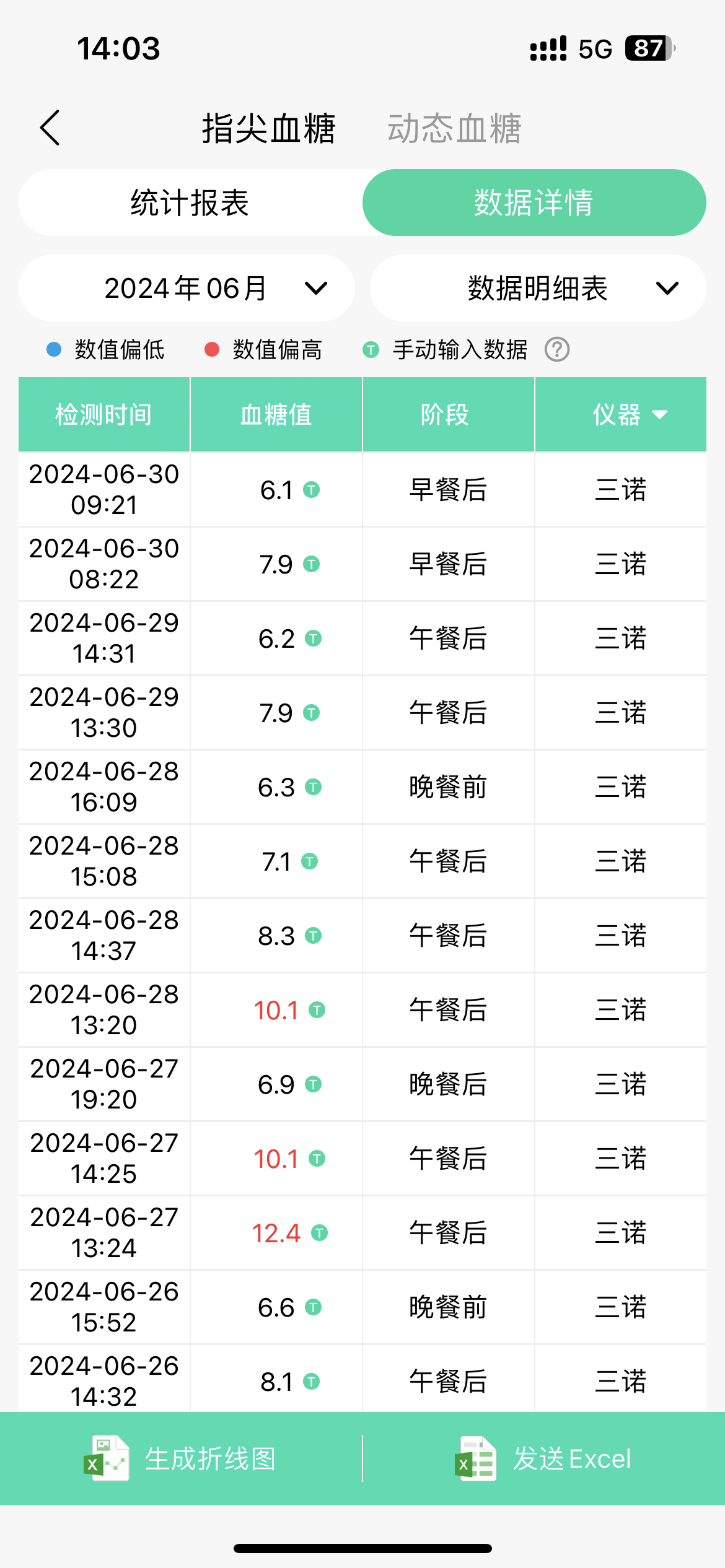Switch to the 统计报表 view

(190, 203)
